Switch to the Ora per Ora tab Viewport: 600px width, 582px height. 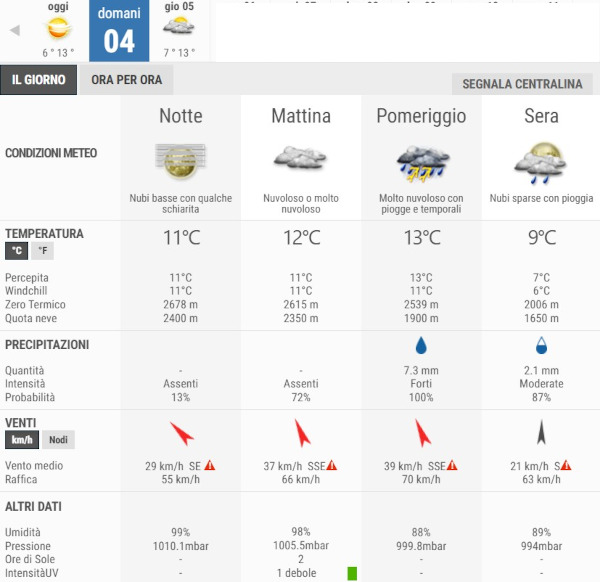click(125, 80)
